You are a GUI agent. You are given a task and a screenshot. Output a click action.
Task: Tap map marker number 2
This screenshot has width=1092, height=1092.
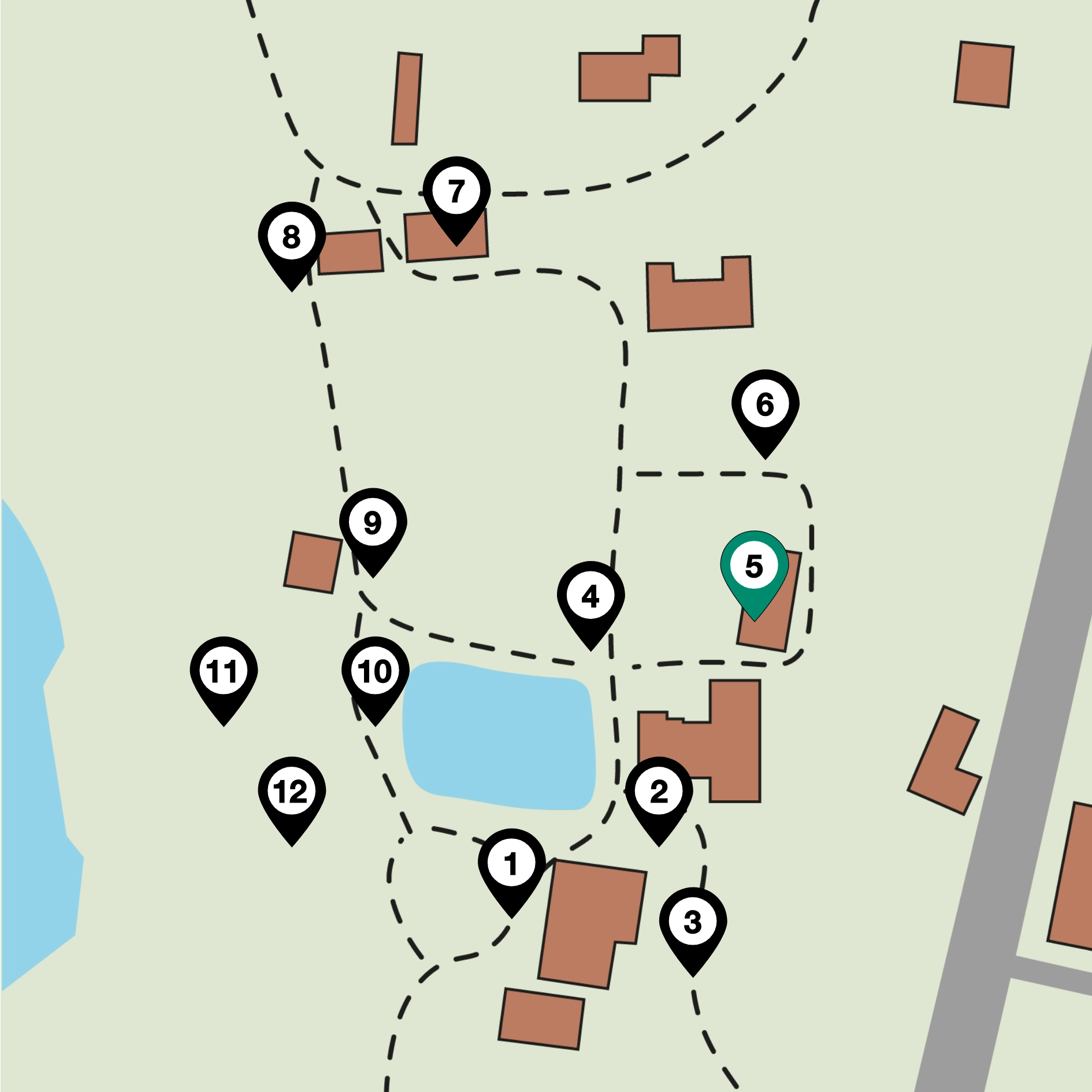click(x=659, y=793)
